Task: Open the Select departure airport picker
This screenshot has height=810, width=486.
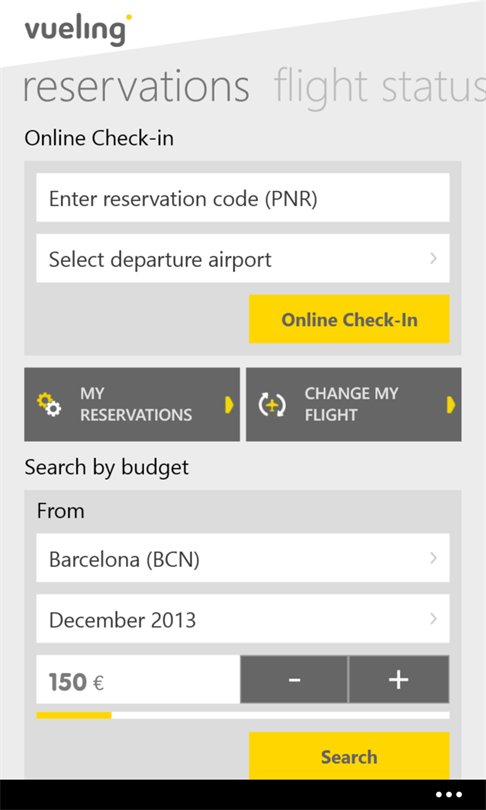Action: point(243,258)
